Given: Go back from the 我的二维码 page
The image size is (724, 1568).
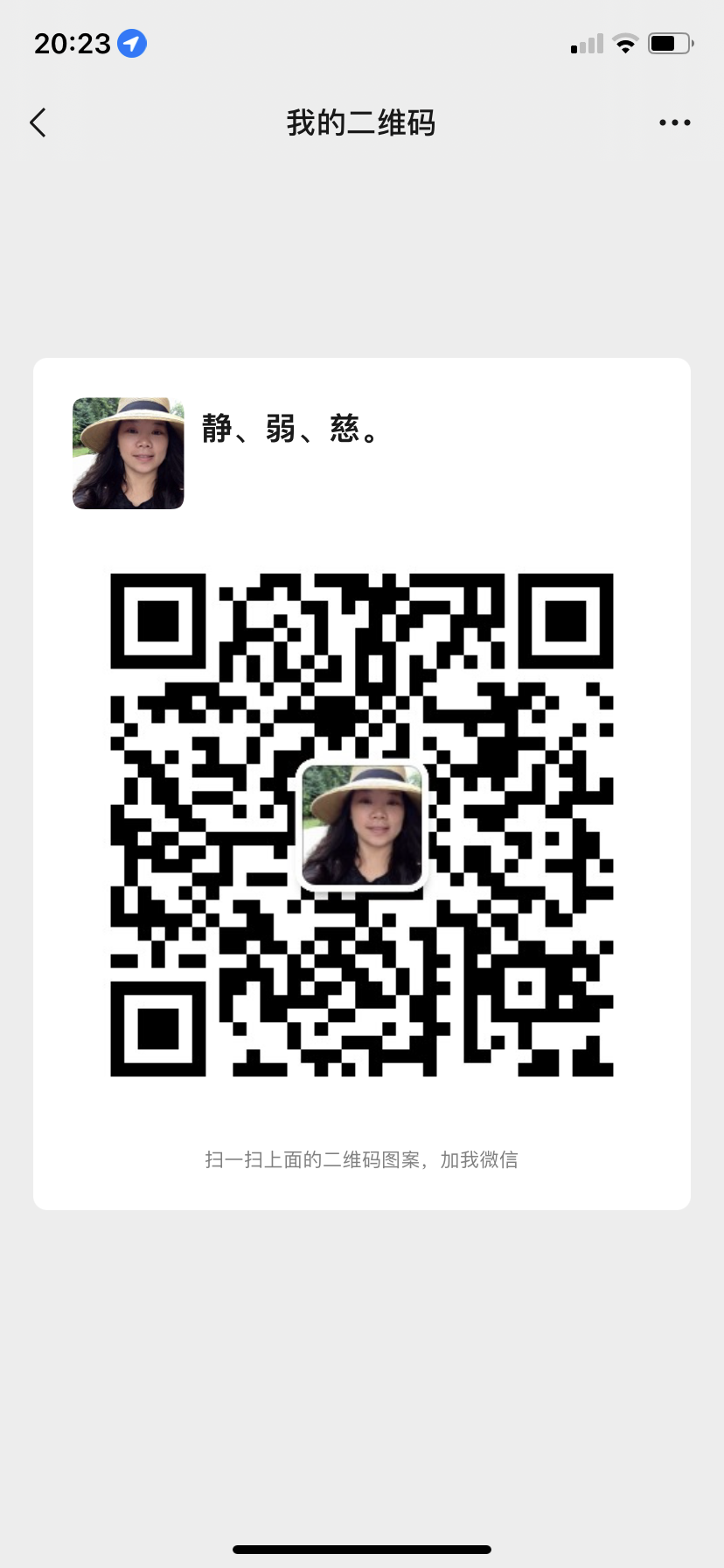Looking at the screenshot, I should [x=38, y=123].
